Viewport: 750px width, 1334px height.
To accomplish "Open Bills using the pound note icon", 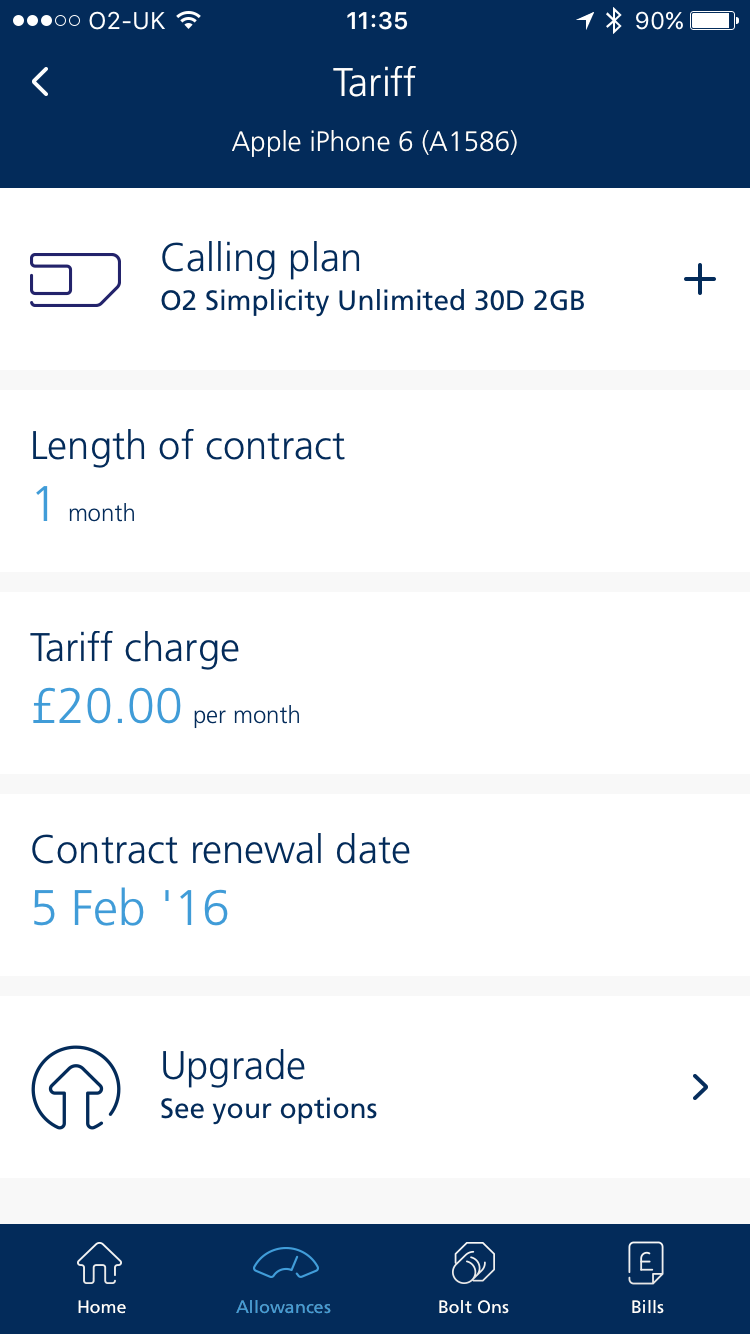I will pyautogui.click(x=646, y=1262).
